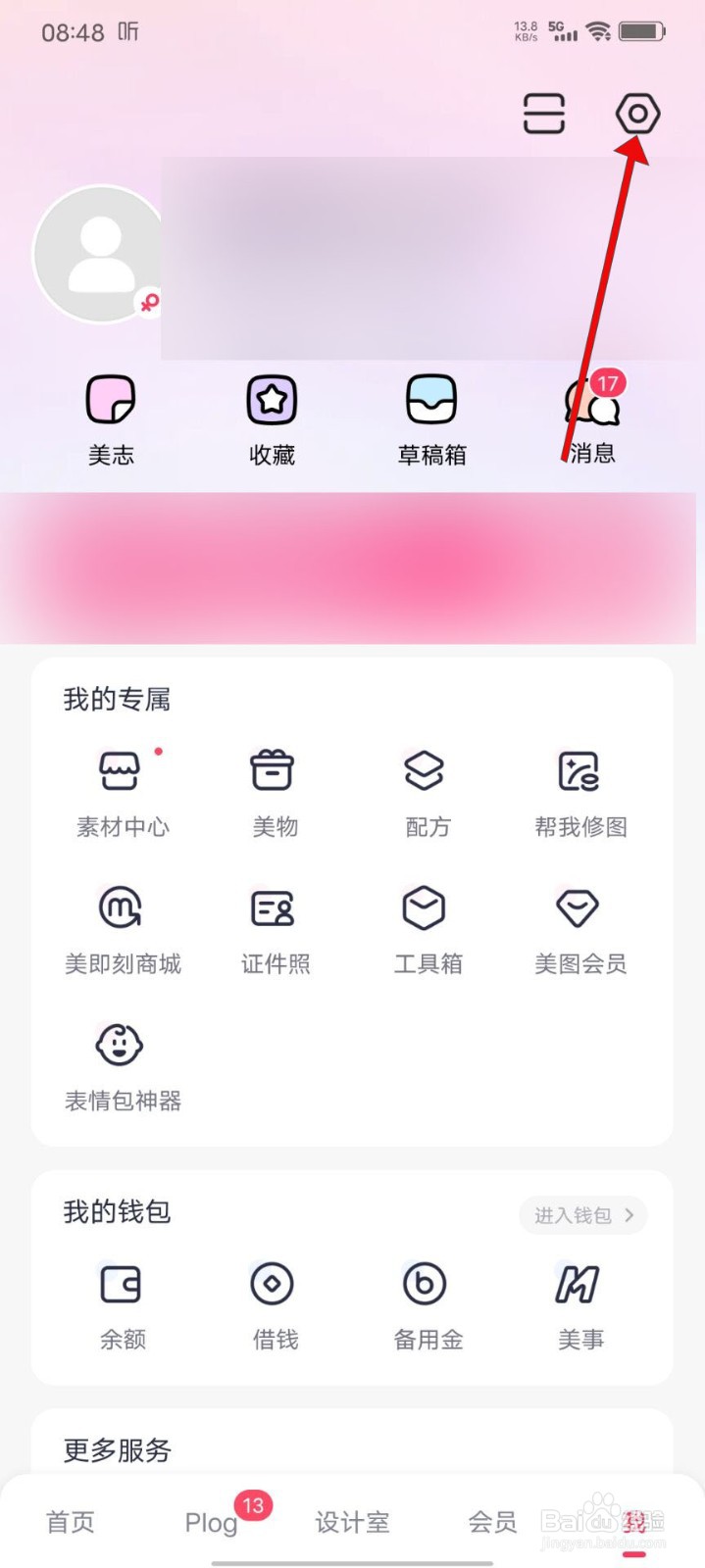This screenshot has width=705, height=1568.
Task: Switch to the 设计室 tab
Action: pos(352,1522)
